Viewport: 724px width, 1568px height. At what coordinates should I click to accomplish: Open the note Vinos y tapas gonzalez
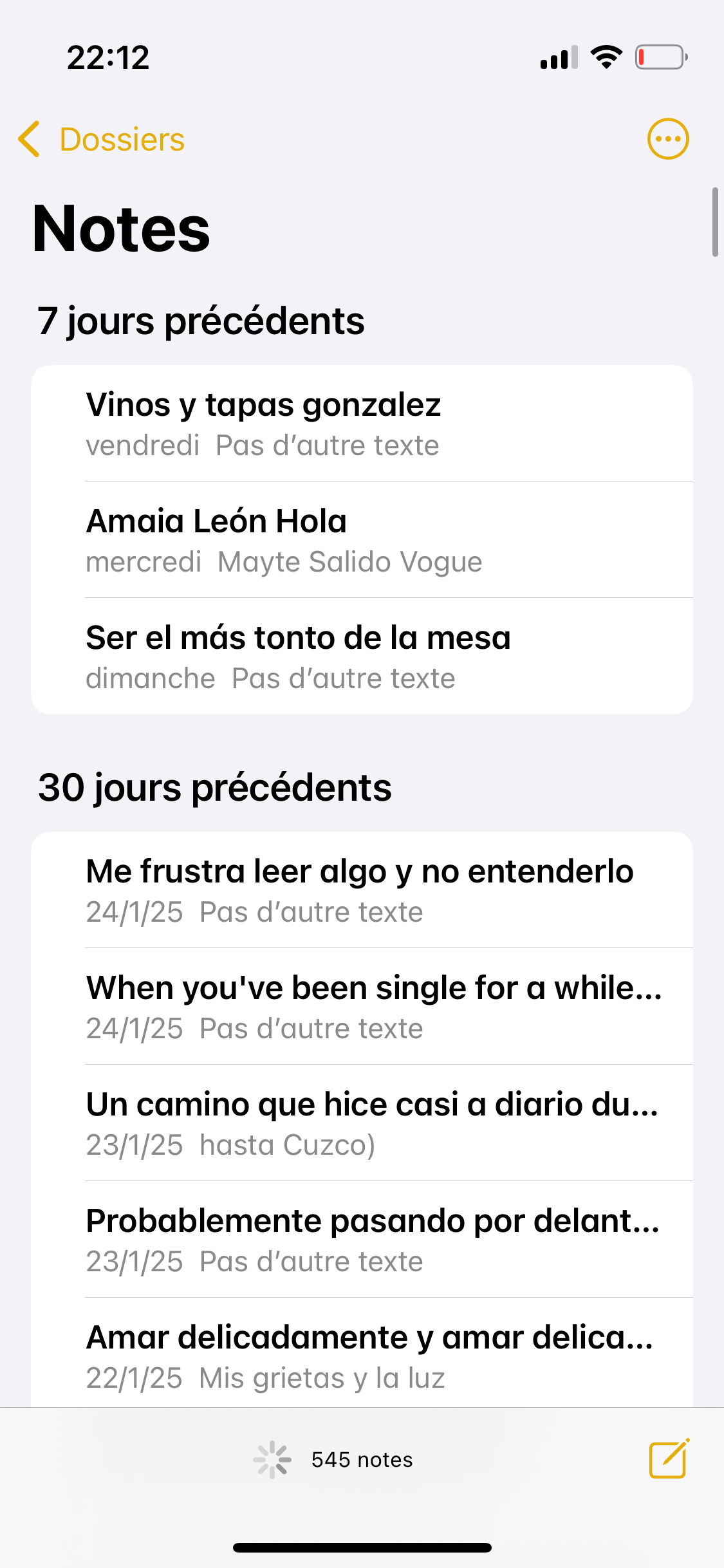362,424
